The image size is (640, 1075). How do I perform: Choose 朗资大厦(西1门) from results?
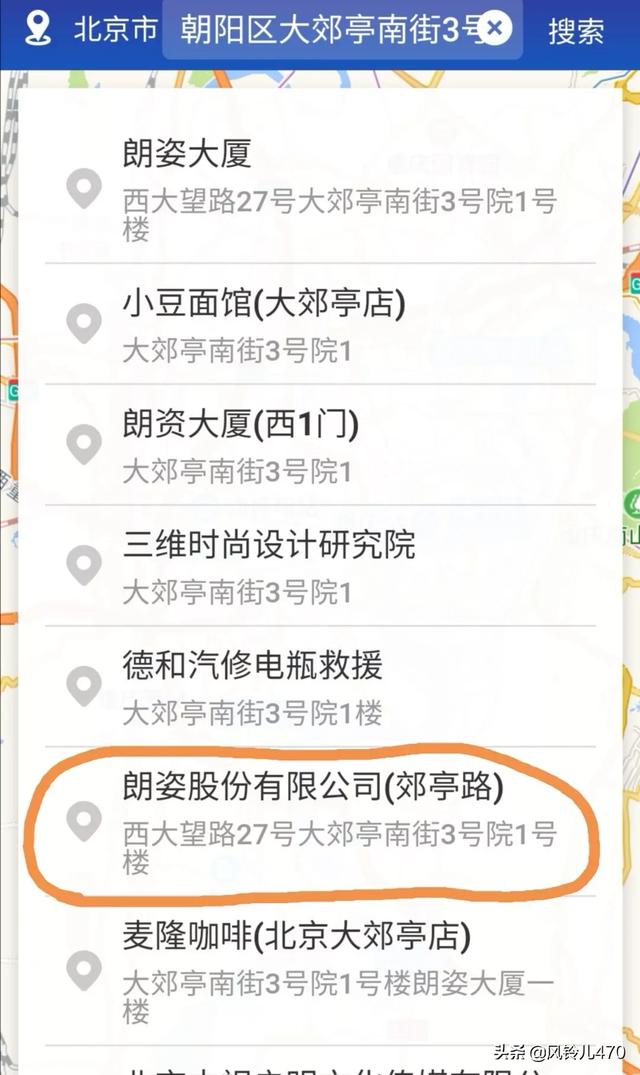(x=320, y=444)
